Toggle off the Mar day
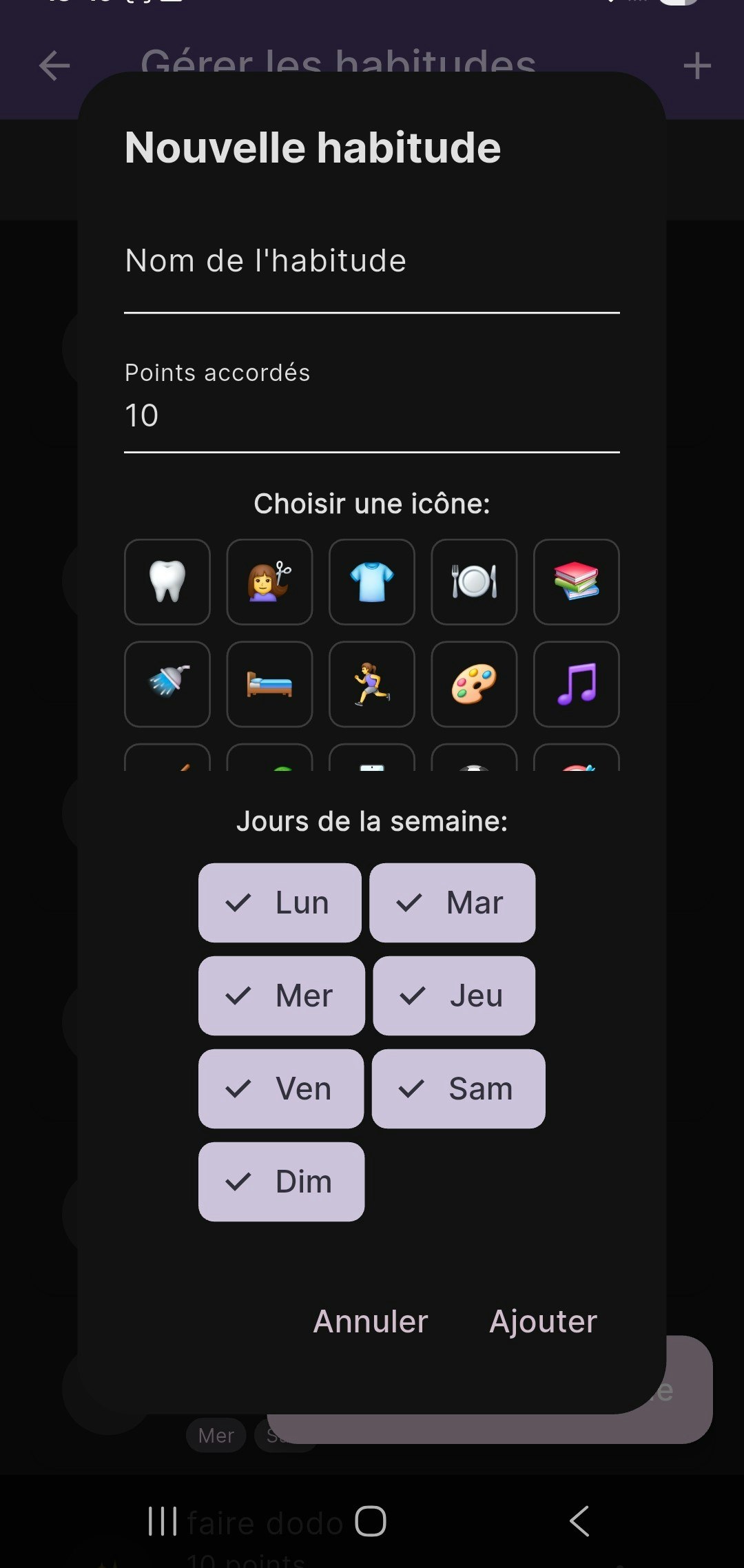This screenshot has width=744, height=1568. click(x=453, y=902)
